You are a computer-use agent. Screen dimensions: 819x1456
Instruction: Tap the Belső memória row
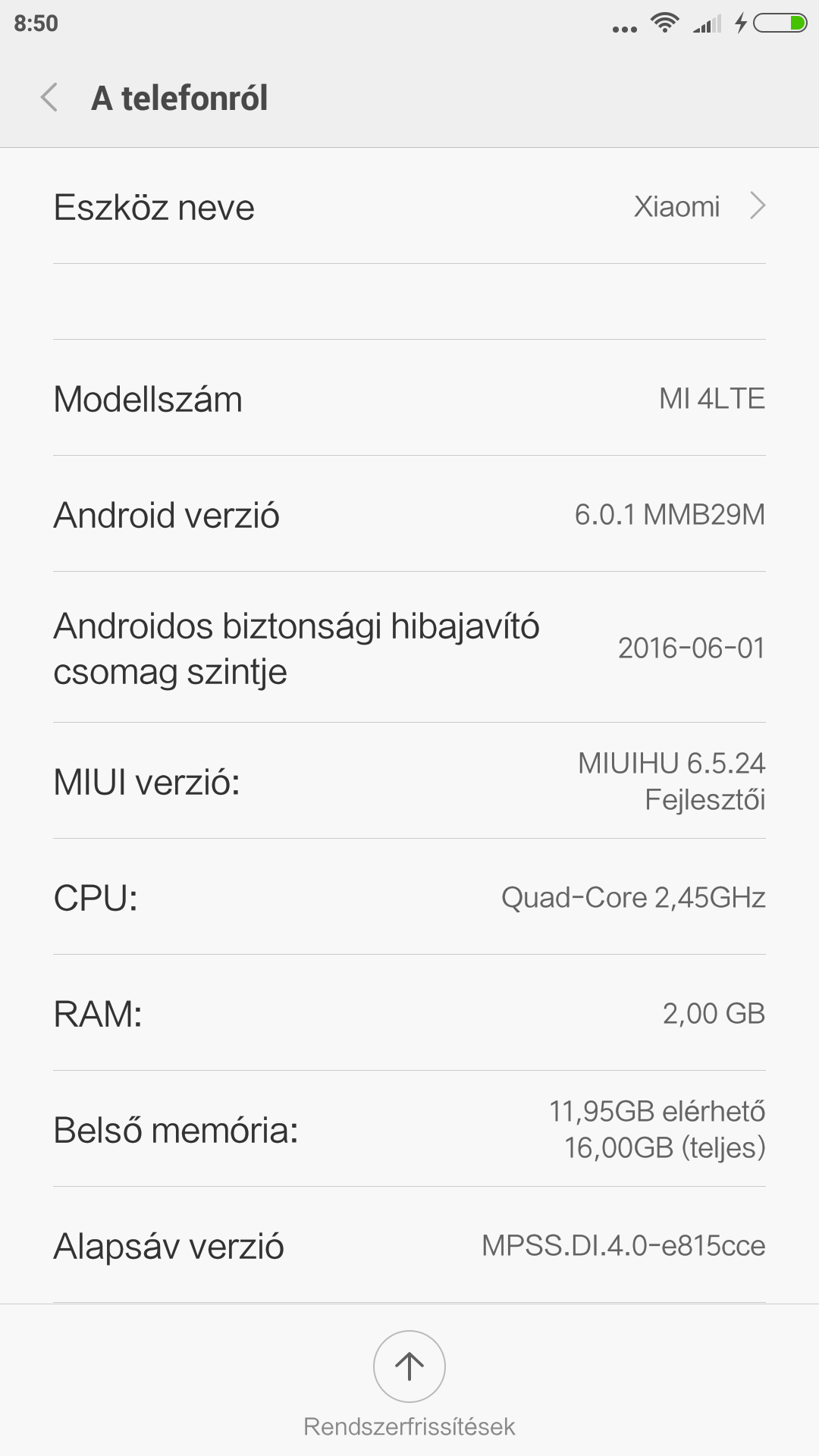coord(409,1130)
